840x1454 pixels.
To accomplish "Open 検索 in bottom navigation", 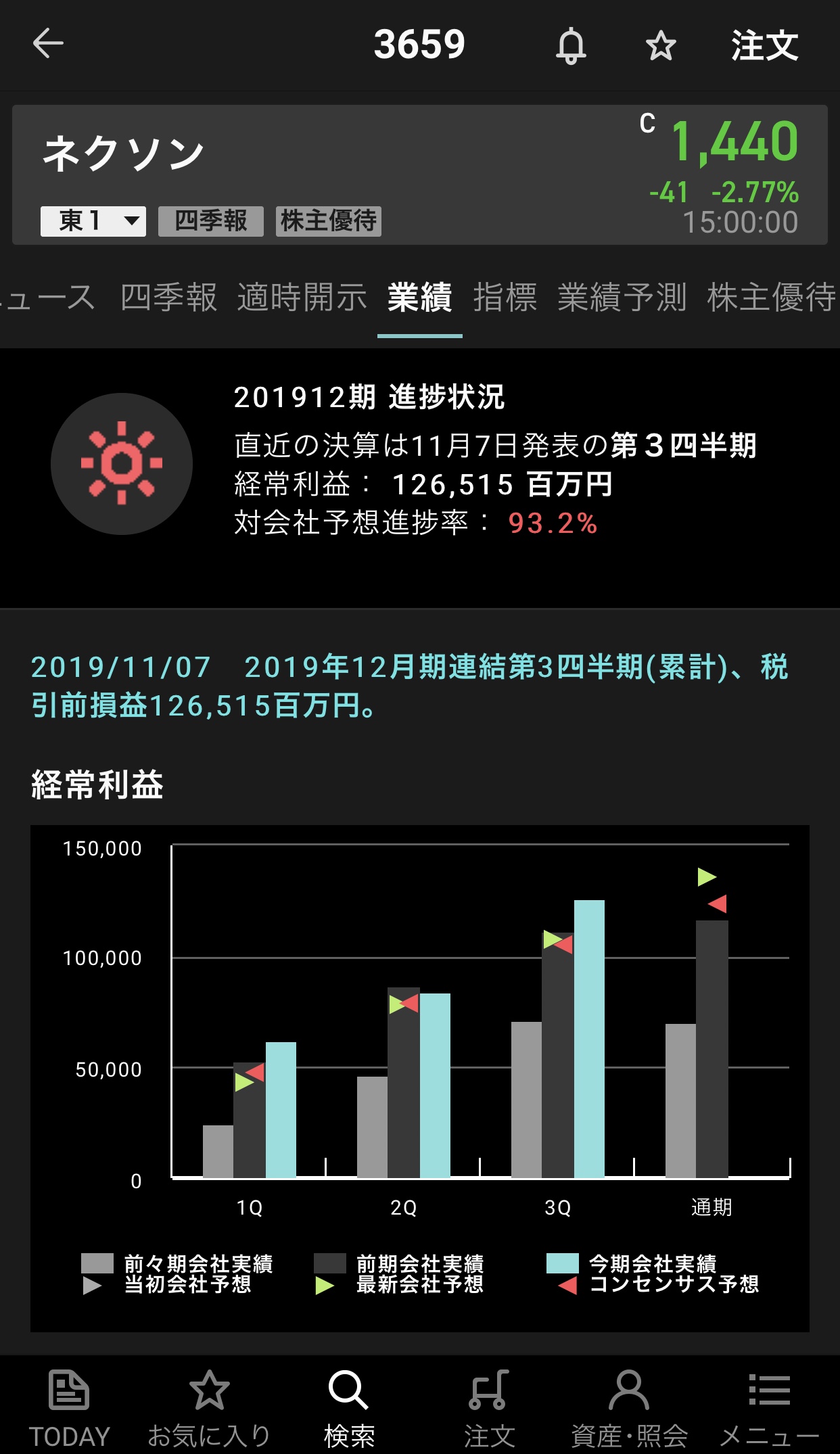I will click(x=349, y=1407).
